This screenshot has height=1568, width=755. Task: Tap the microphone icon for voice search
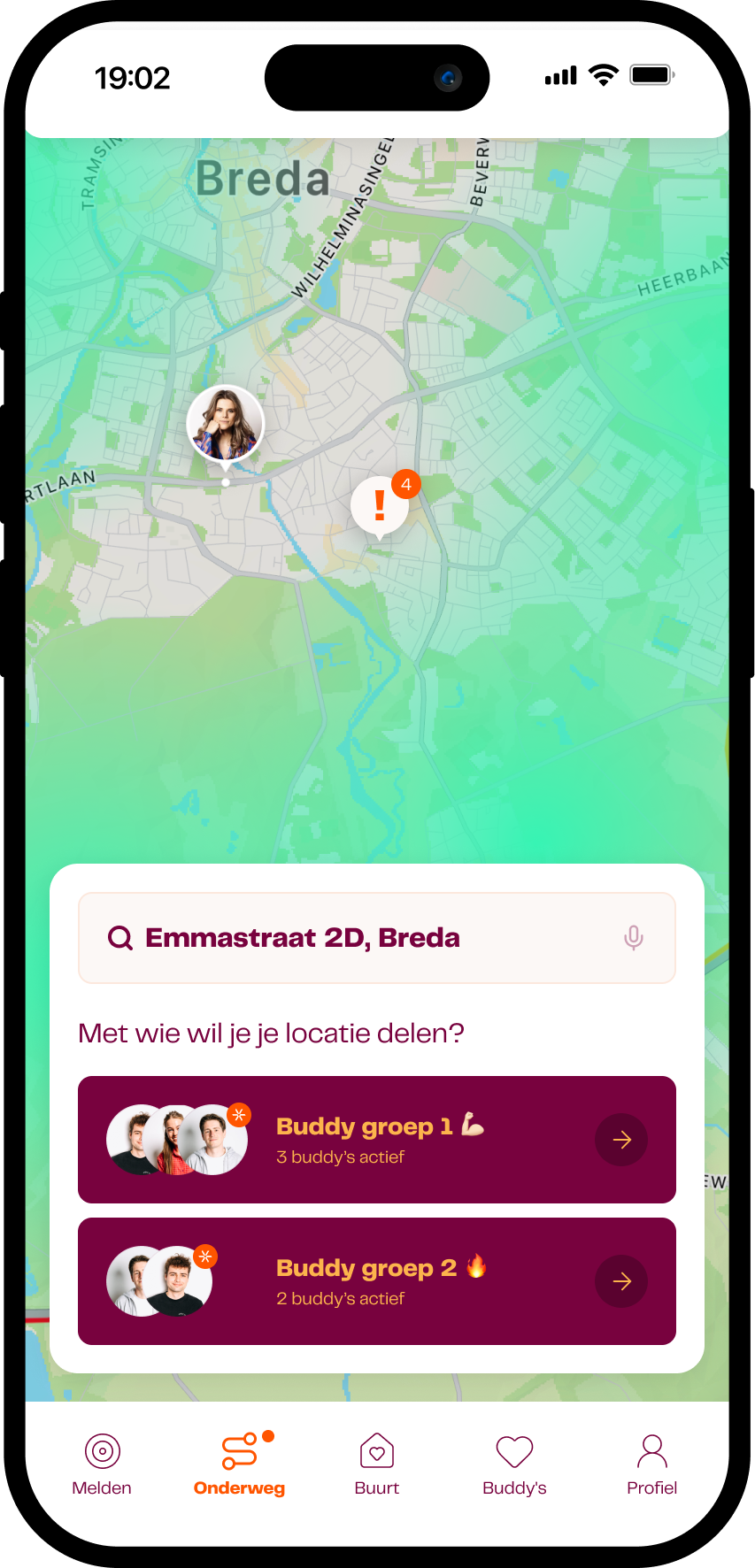[x=633, y=938]
